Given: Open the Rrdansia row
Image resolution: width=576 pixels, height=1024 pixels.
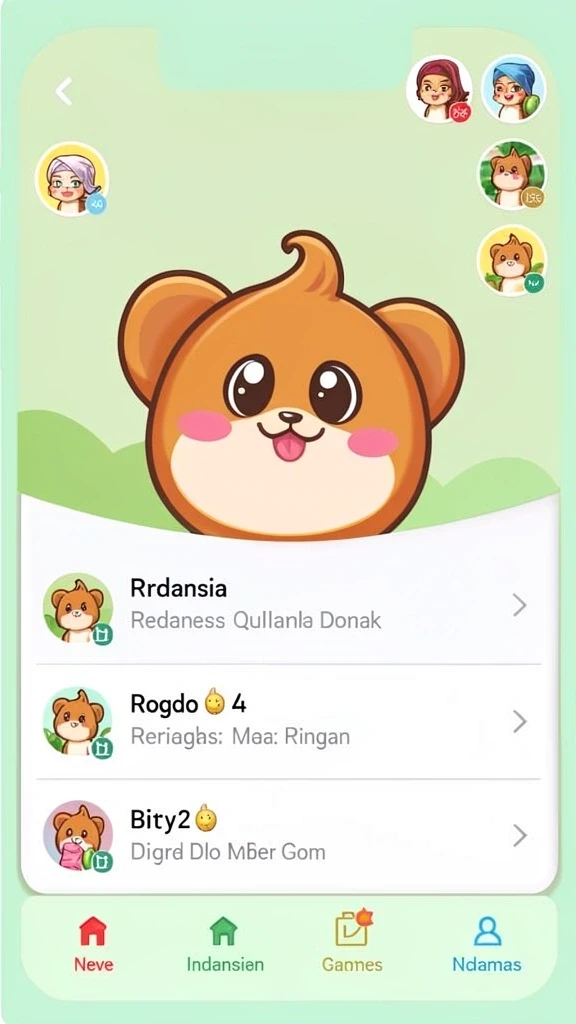Looking at the screenshot, I should 289,606.
